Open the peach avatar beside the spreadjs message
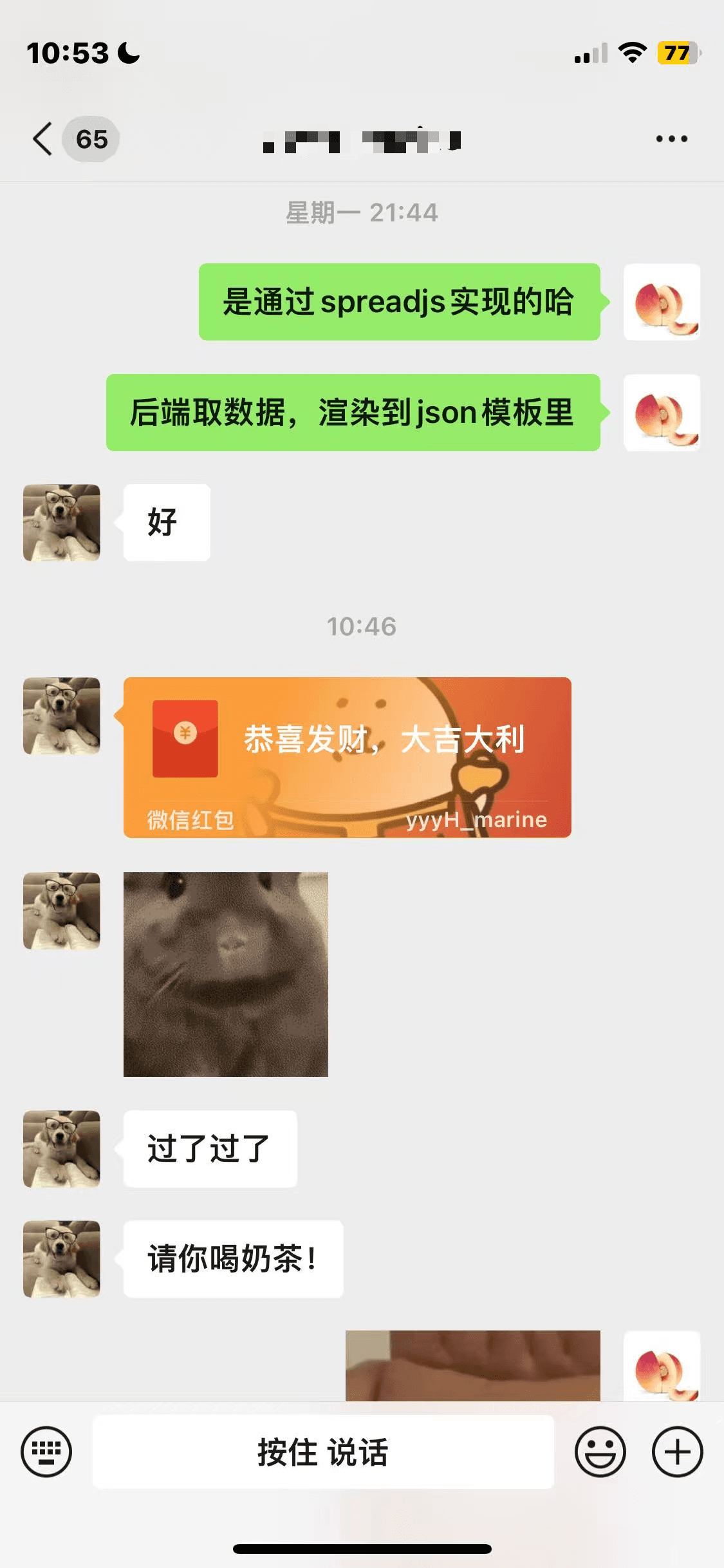The width and height of the screenshot is (724, 1568). tap(662, 301)
